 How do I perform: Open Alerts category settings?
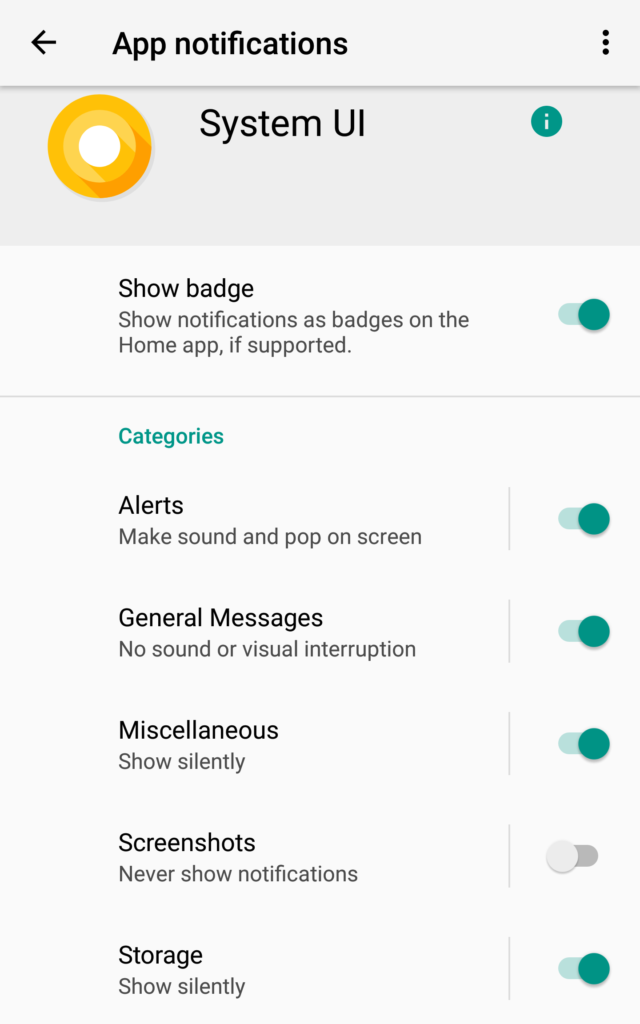pyautogui.click(x=270, y=519)
